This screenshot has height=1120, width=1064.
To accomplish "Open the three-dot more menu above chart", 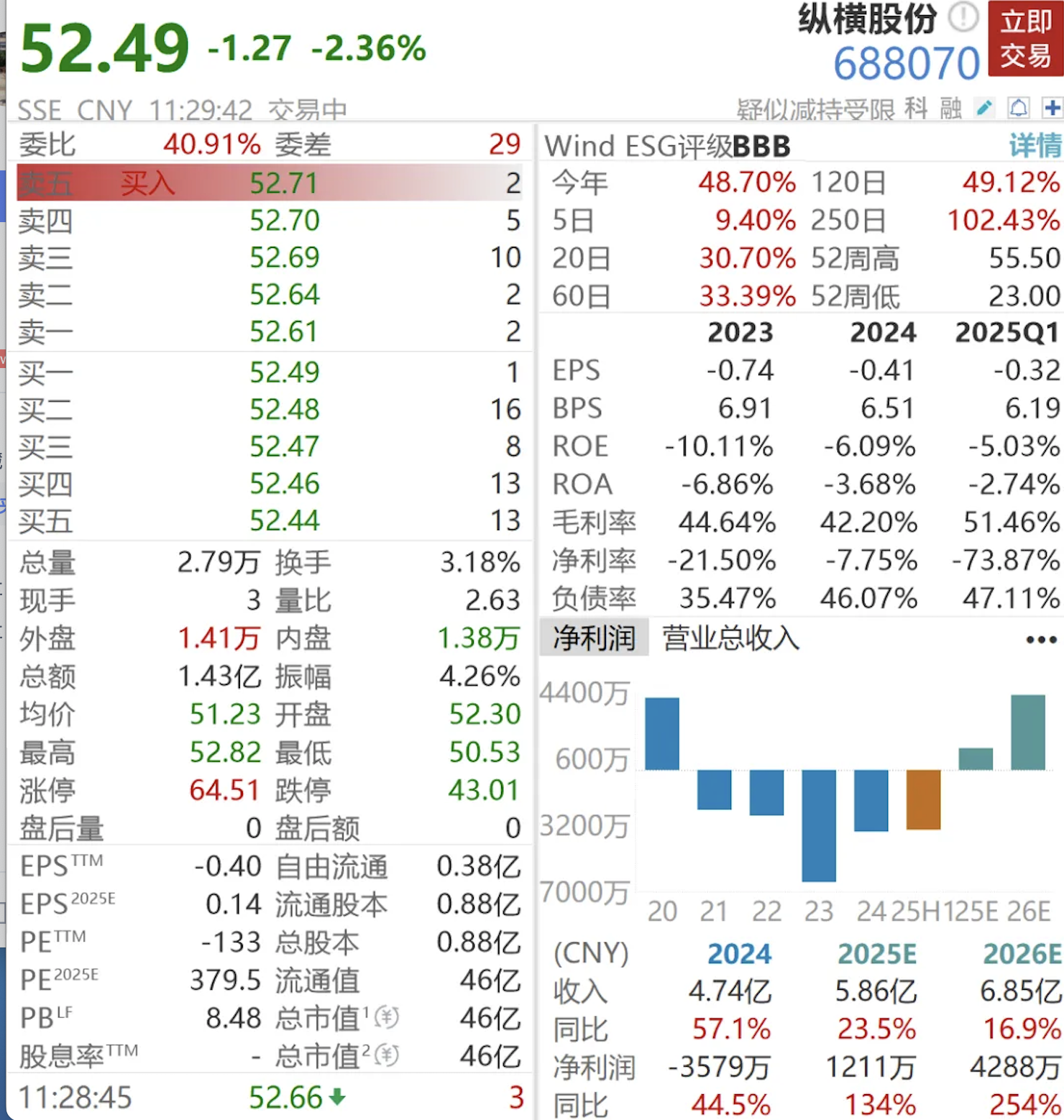I will (1040, 639).
